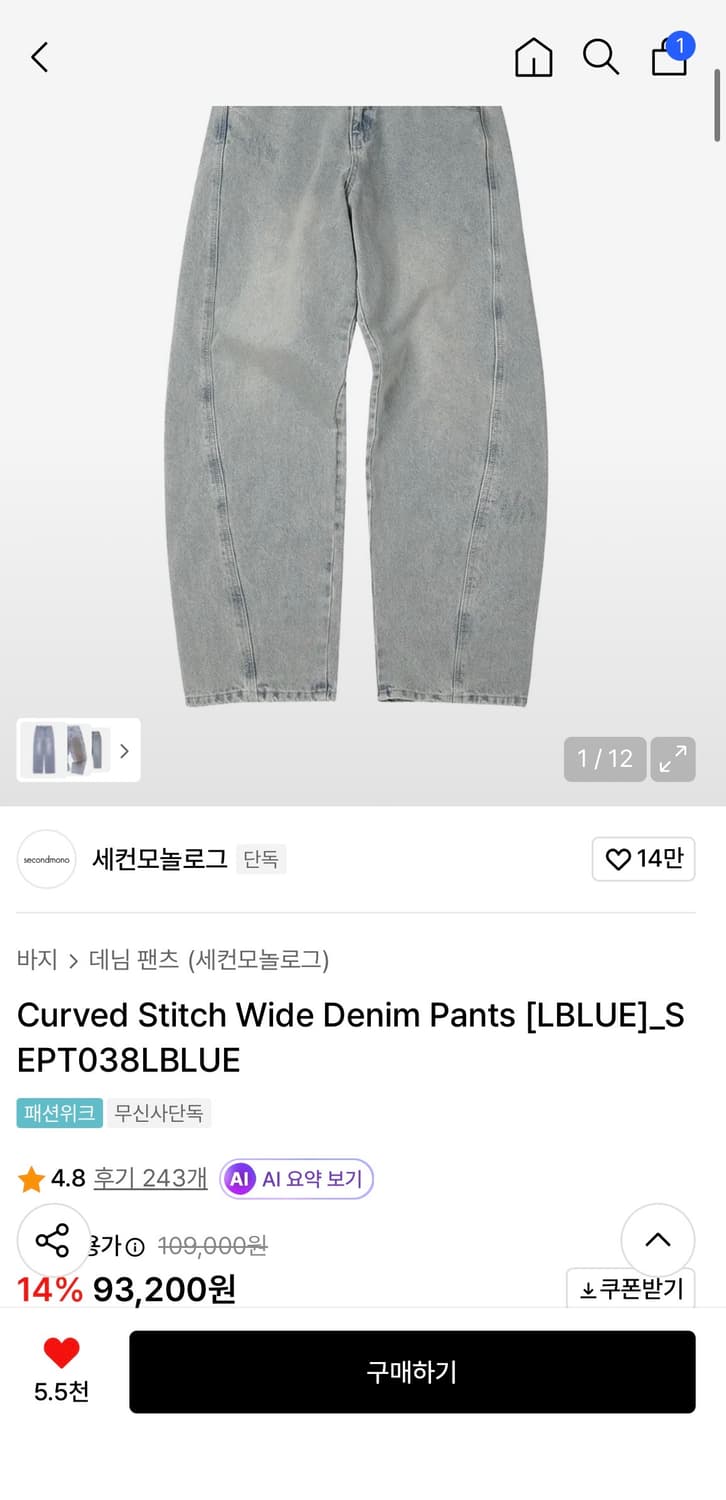Expand the product image to fullscreen
Screen dimensions: 726x1500
[672, 759]
